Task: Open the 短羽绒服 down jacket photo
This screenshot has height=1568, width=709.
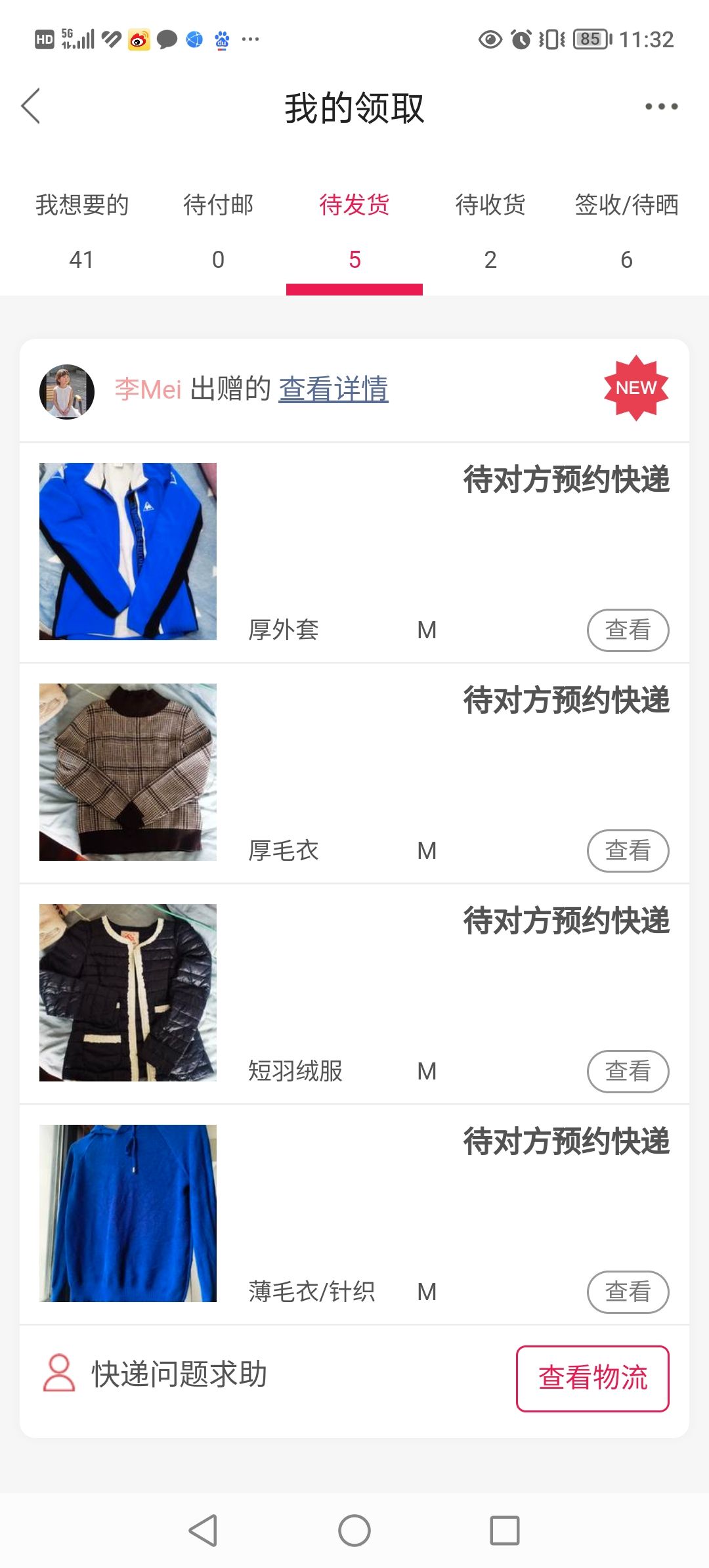Action: 128,993
